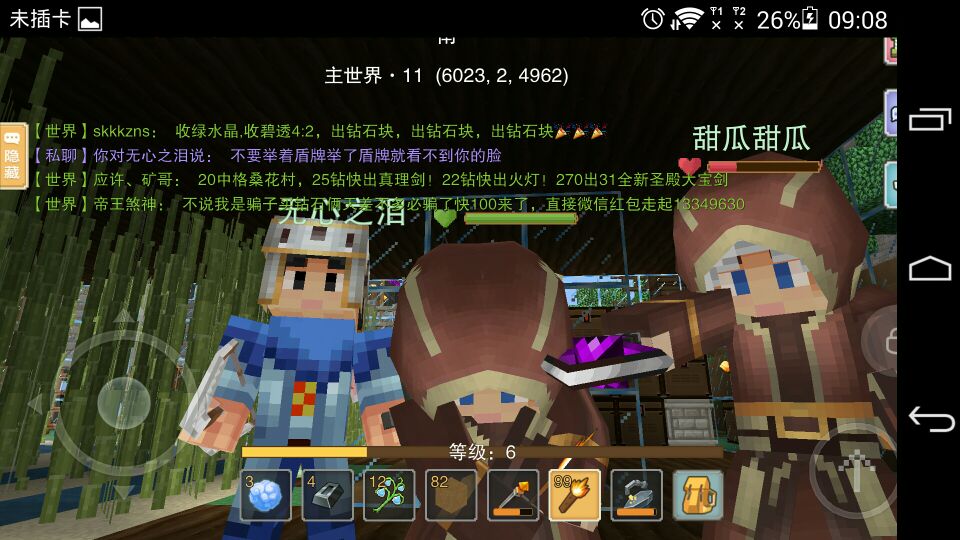Image resolution: width=960 pixels, height=540 pixels.
Task: Open the chat bubble icon on right edge
Action: 890,110
